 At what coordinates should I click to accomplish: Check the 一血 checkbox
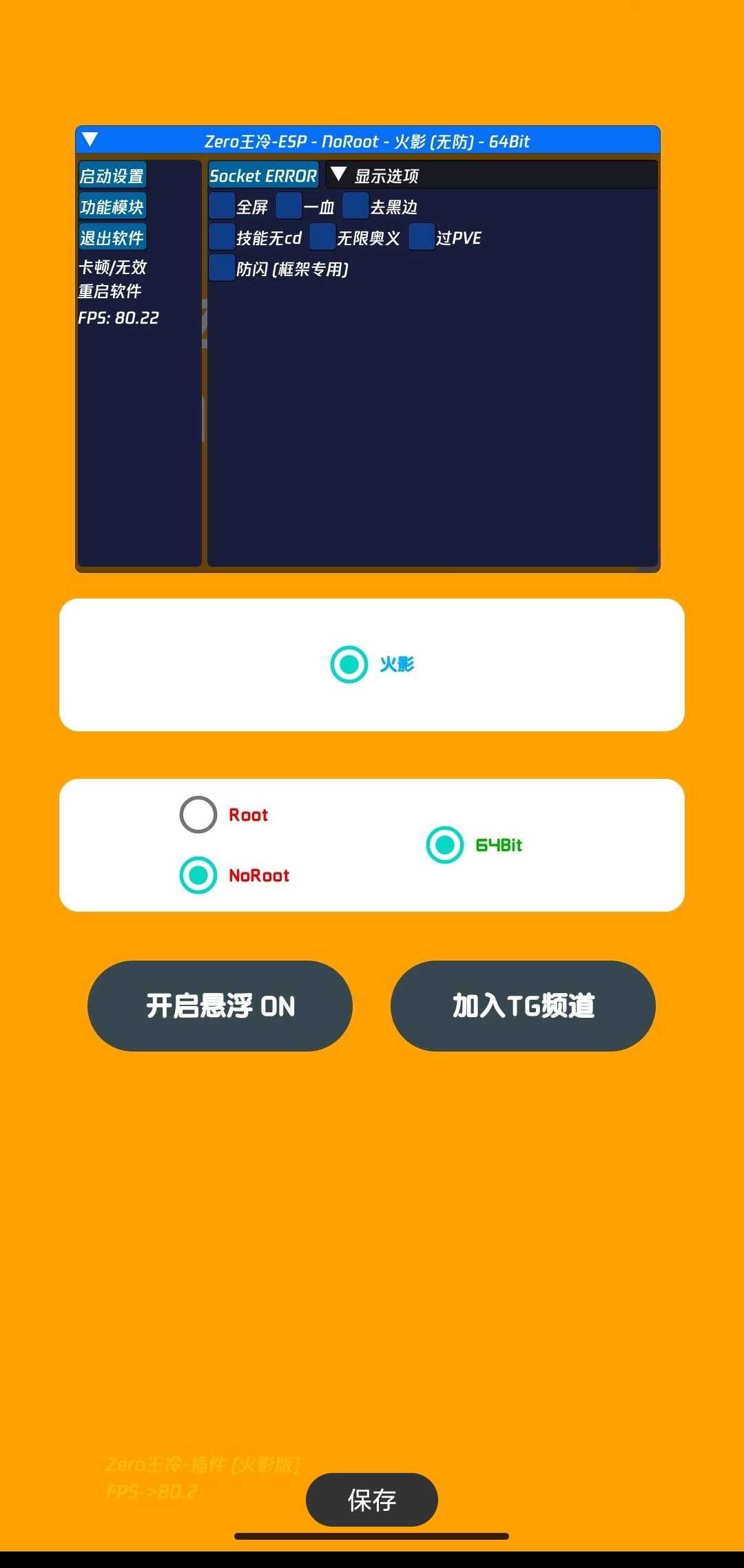point(289,206)
